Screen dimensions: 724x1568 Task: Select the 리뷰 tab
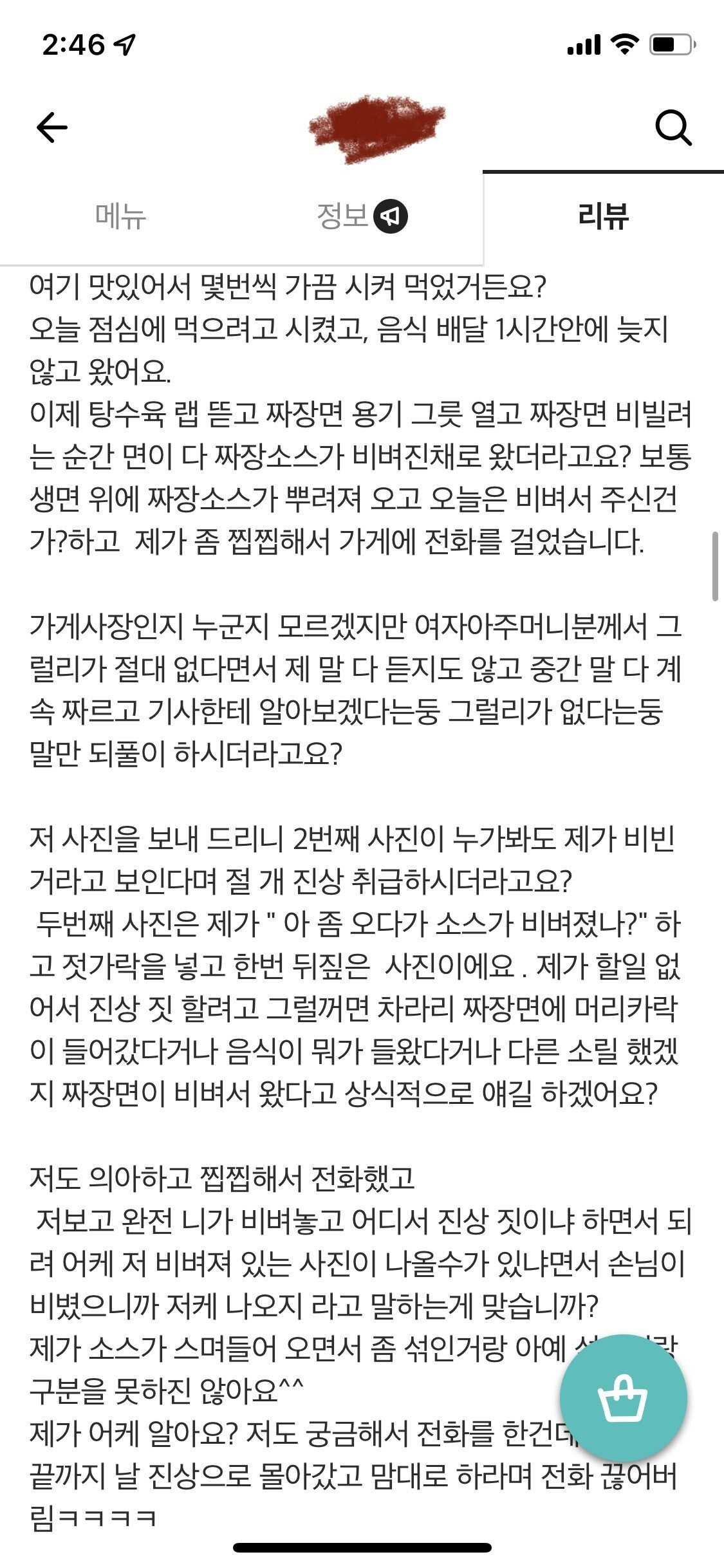pos(603,216)
